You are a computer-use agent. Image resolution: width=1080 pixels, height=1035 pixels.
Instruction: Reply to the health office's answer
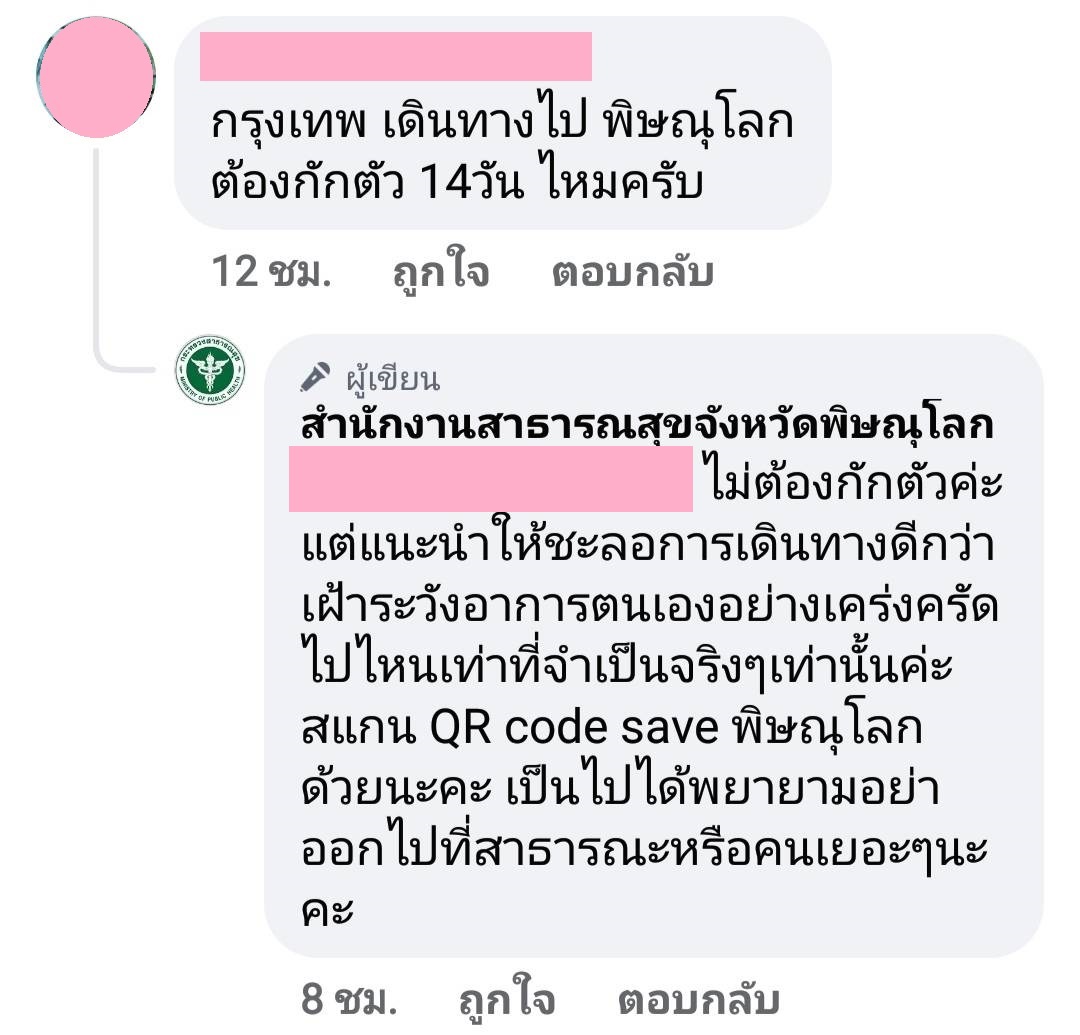tap(698, 999)
